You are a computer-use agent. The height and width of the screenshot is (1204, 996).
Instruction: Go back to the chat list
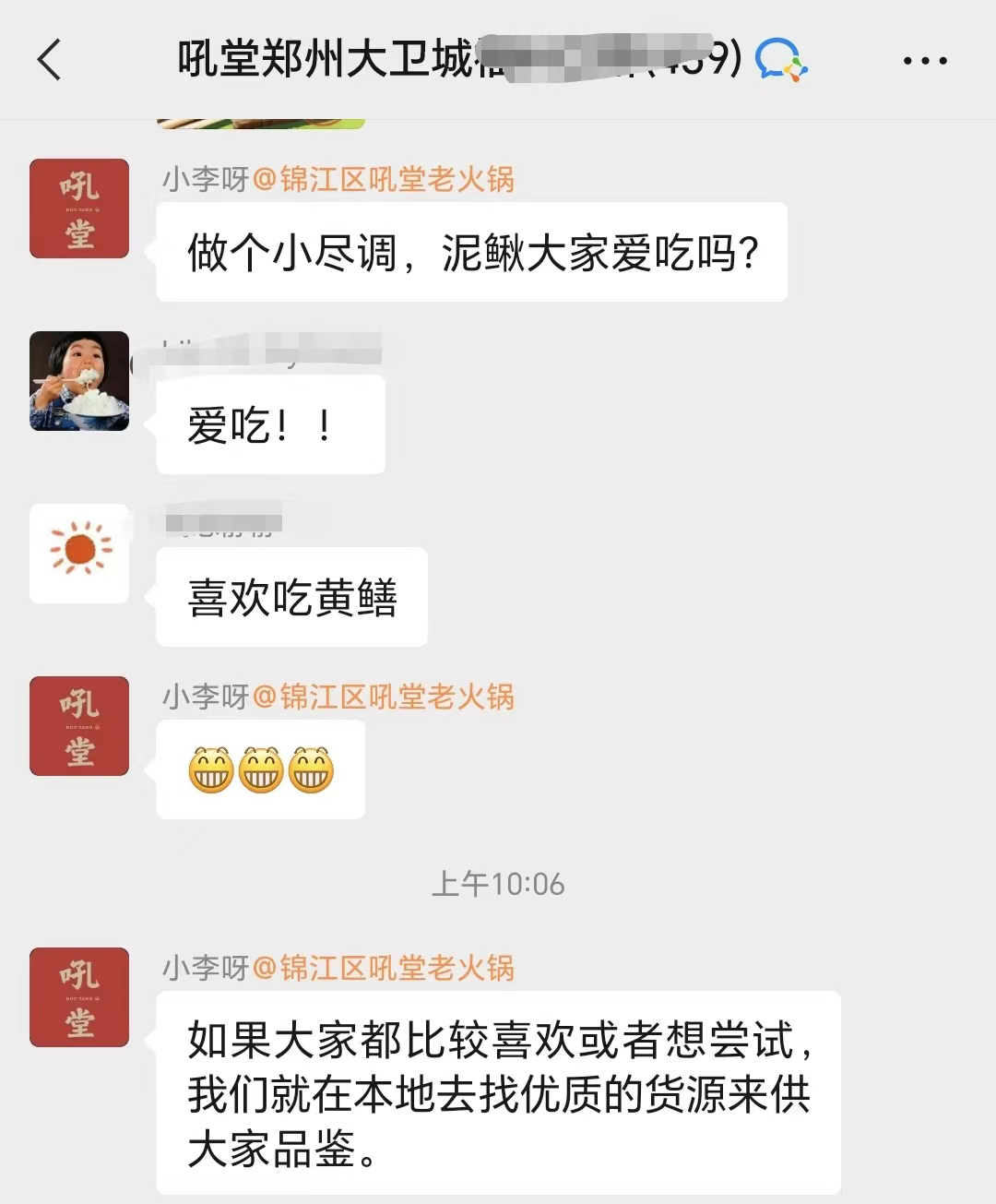(50, 61)
